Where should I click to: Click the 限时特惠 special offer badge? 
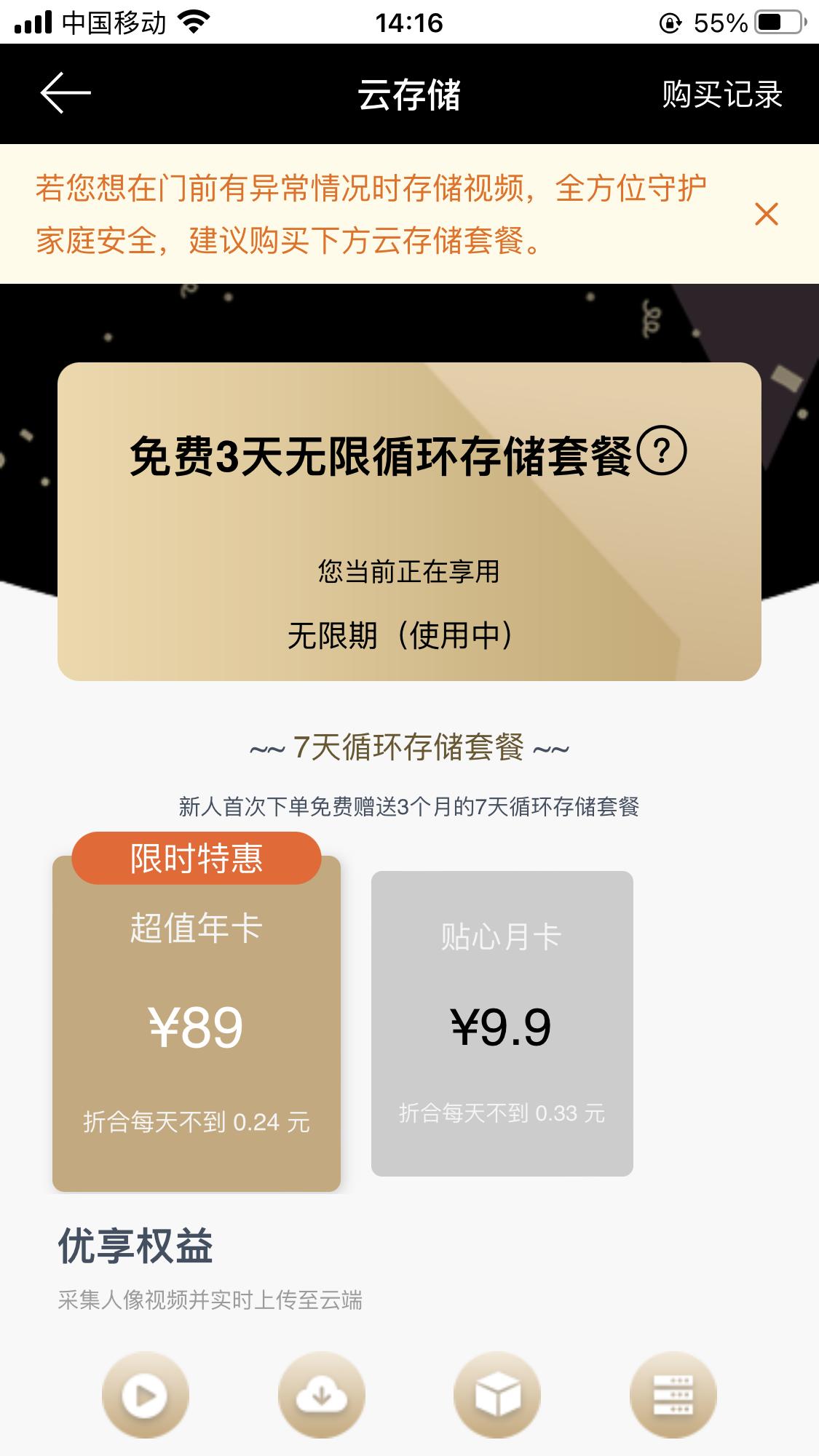tap(195, 859)
